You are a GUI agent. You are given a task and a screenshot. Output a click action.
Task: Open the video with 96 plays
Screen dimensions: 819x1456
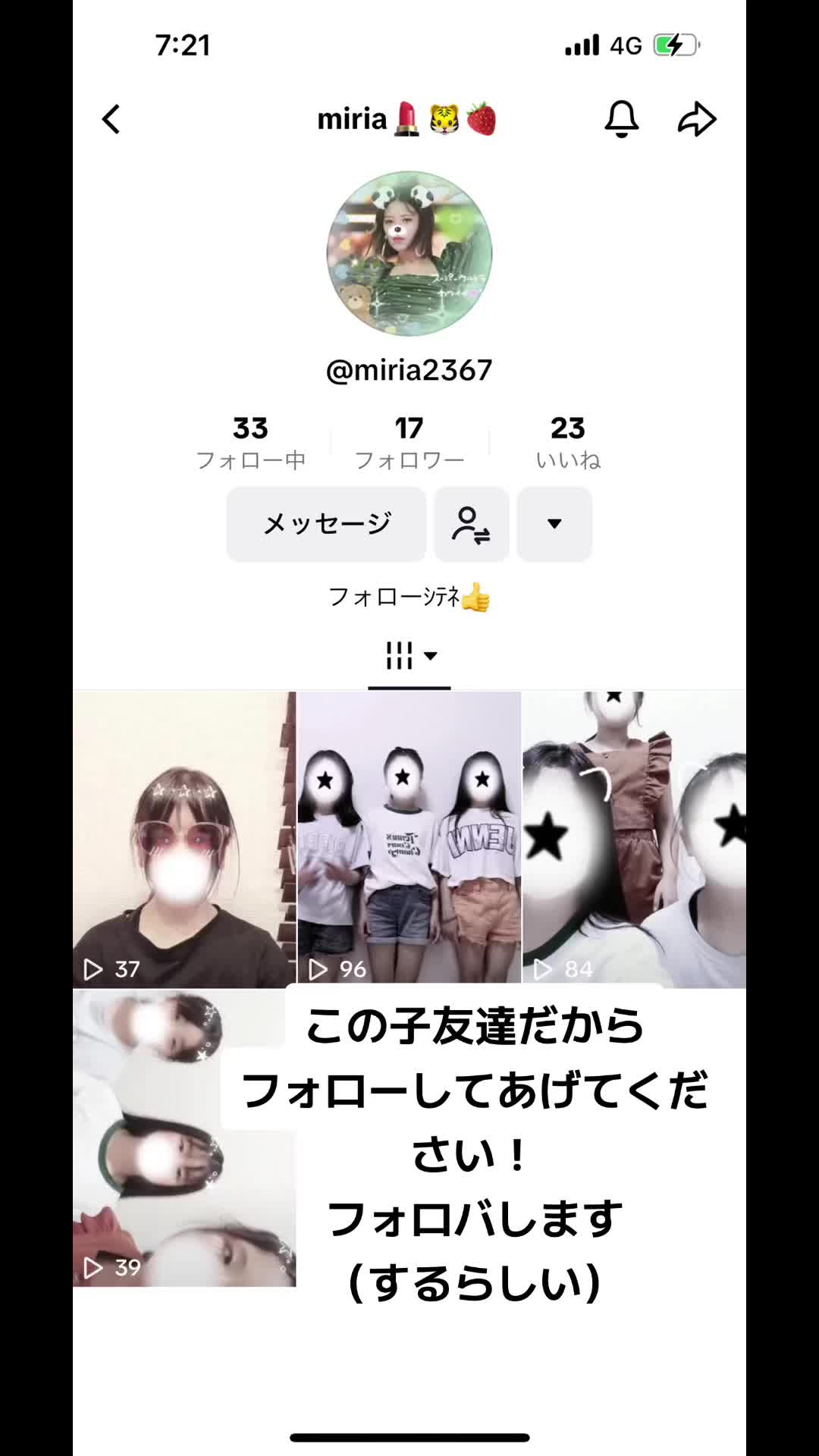click(409, 838)
